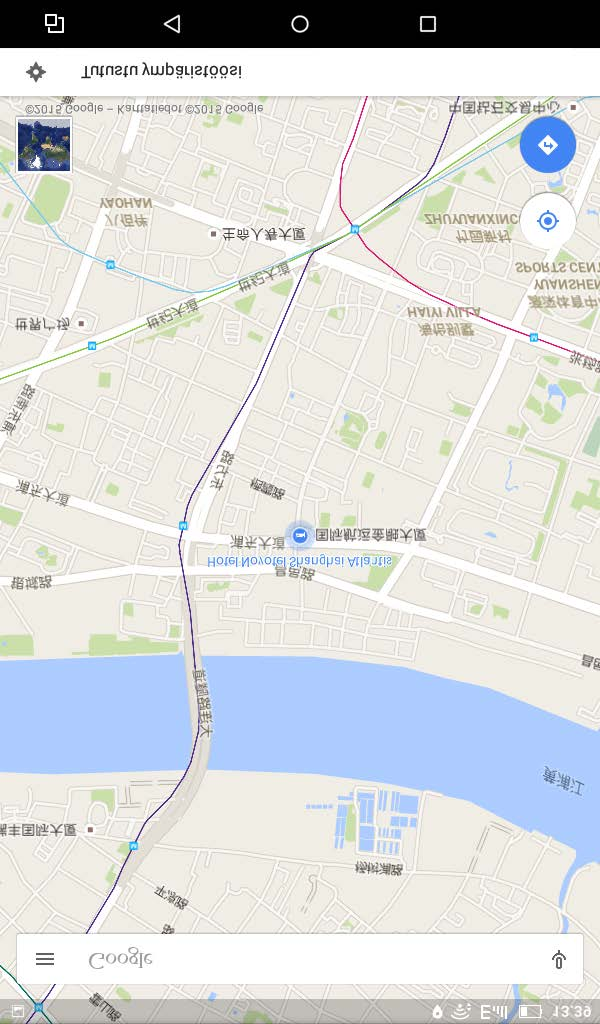Center map on my location
The height and width of the screenshot is (1024, 600).
pyautogui.click(x=547, y=221)
